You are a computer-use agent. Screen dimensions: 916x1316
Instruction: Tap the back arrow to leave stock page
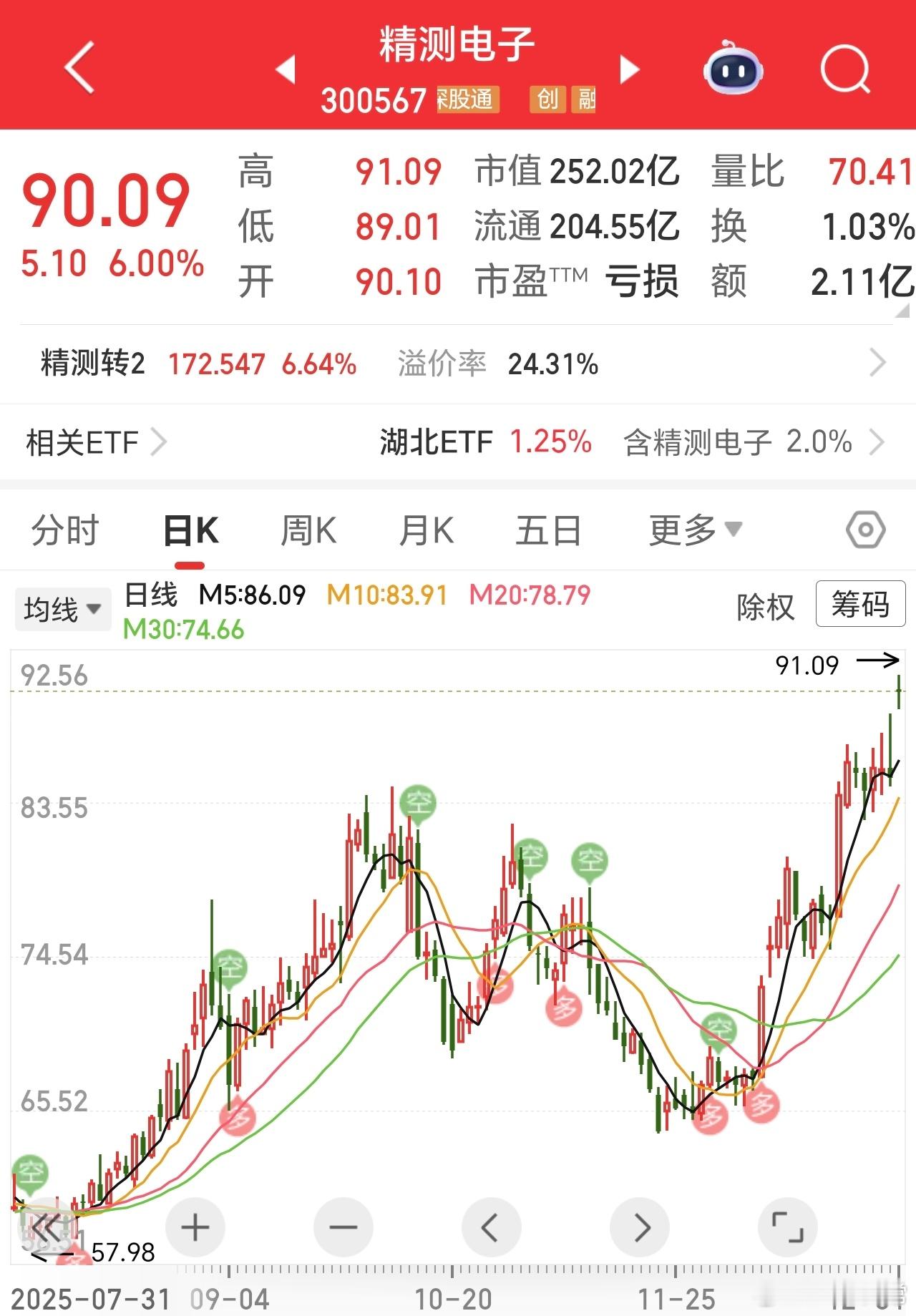(79, 68)
